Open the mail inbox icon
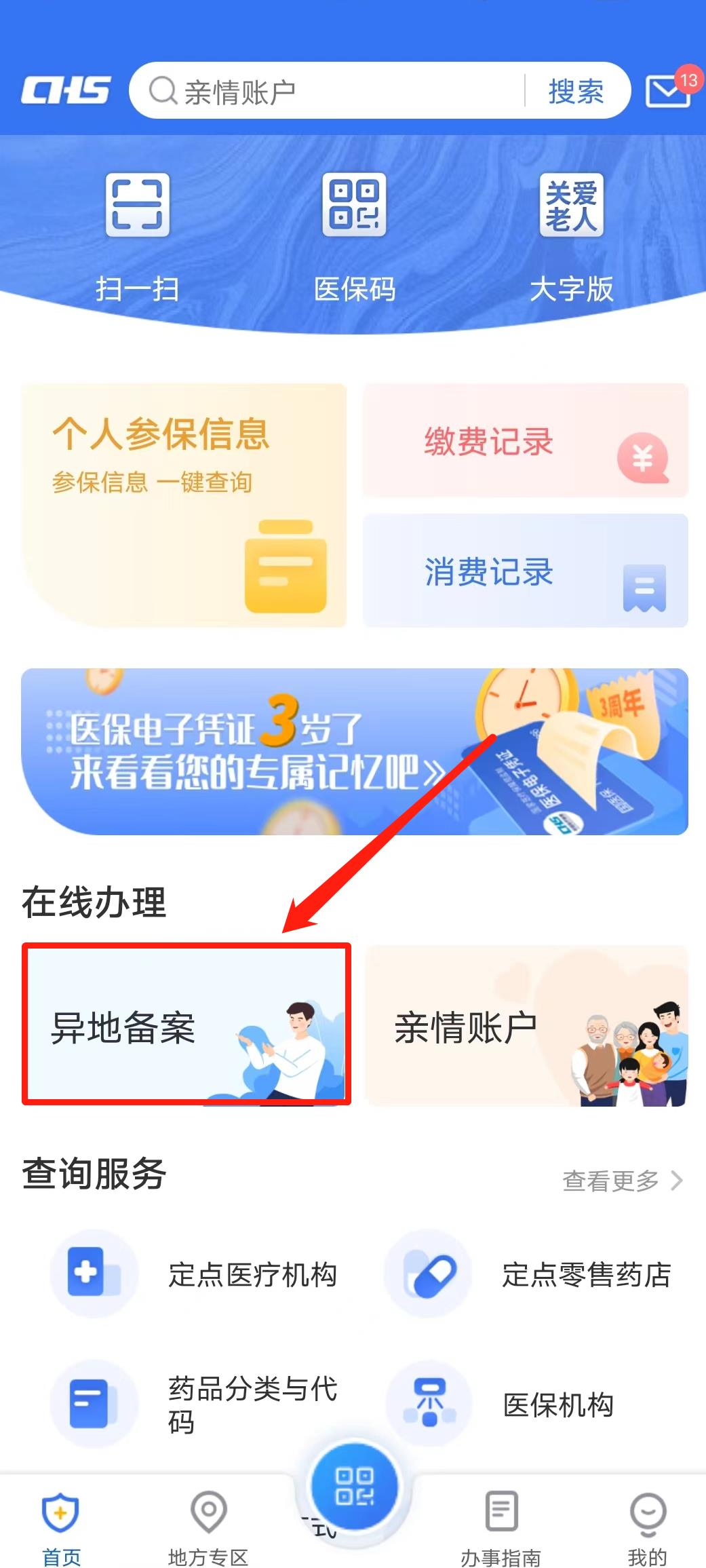This screenshot has height=1568, width=706. coord(667,92)
